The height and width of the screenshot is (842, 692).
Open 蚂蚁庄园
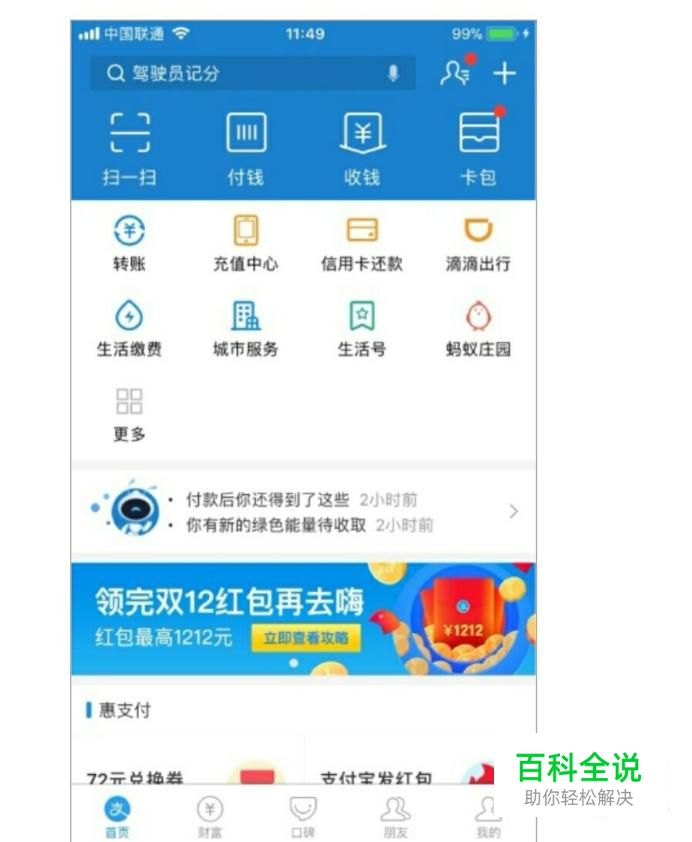478,329
